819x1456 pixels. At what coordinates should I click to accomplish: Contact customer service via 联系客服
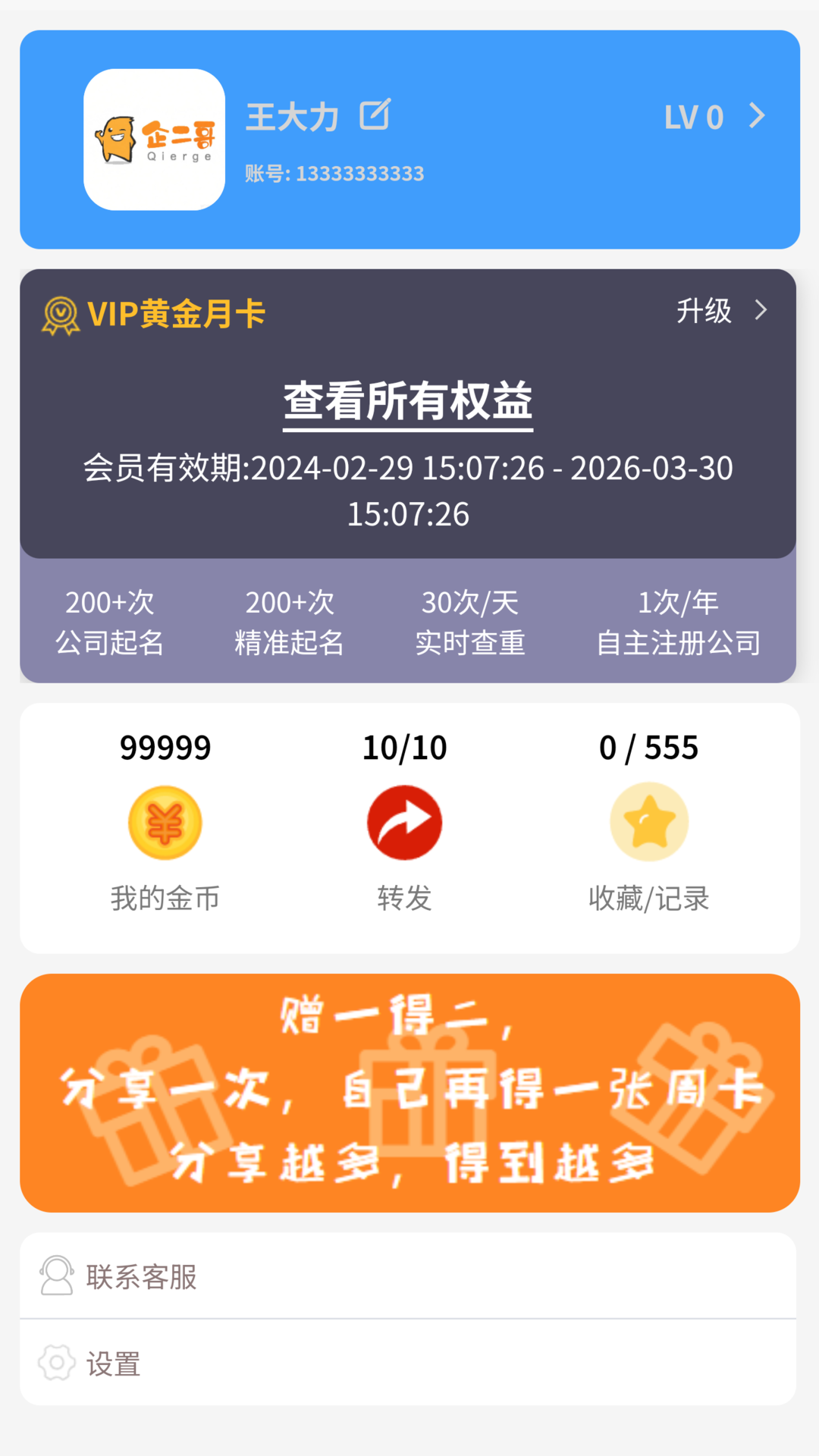pos(408,1276)
